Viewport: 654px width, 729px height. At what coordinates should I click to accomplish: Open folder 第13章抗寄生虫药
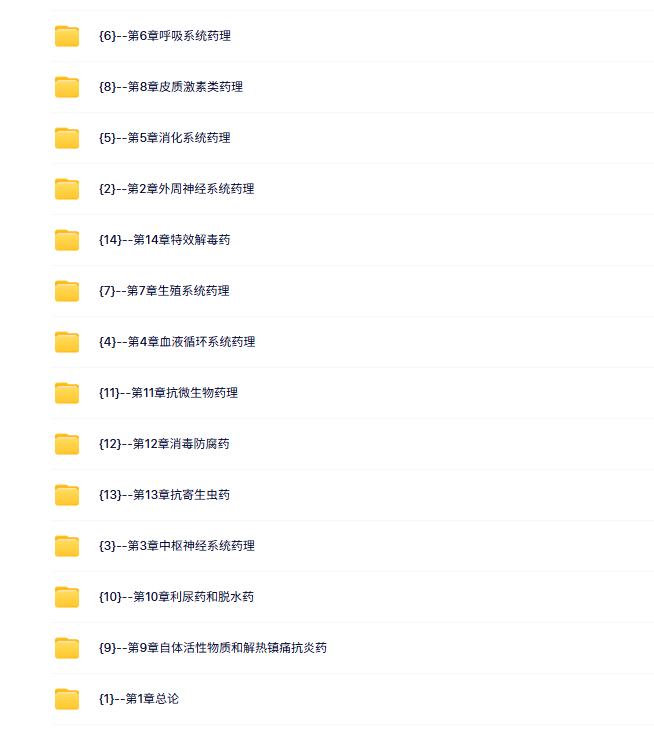click(165, 495)
